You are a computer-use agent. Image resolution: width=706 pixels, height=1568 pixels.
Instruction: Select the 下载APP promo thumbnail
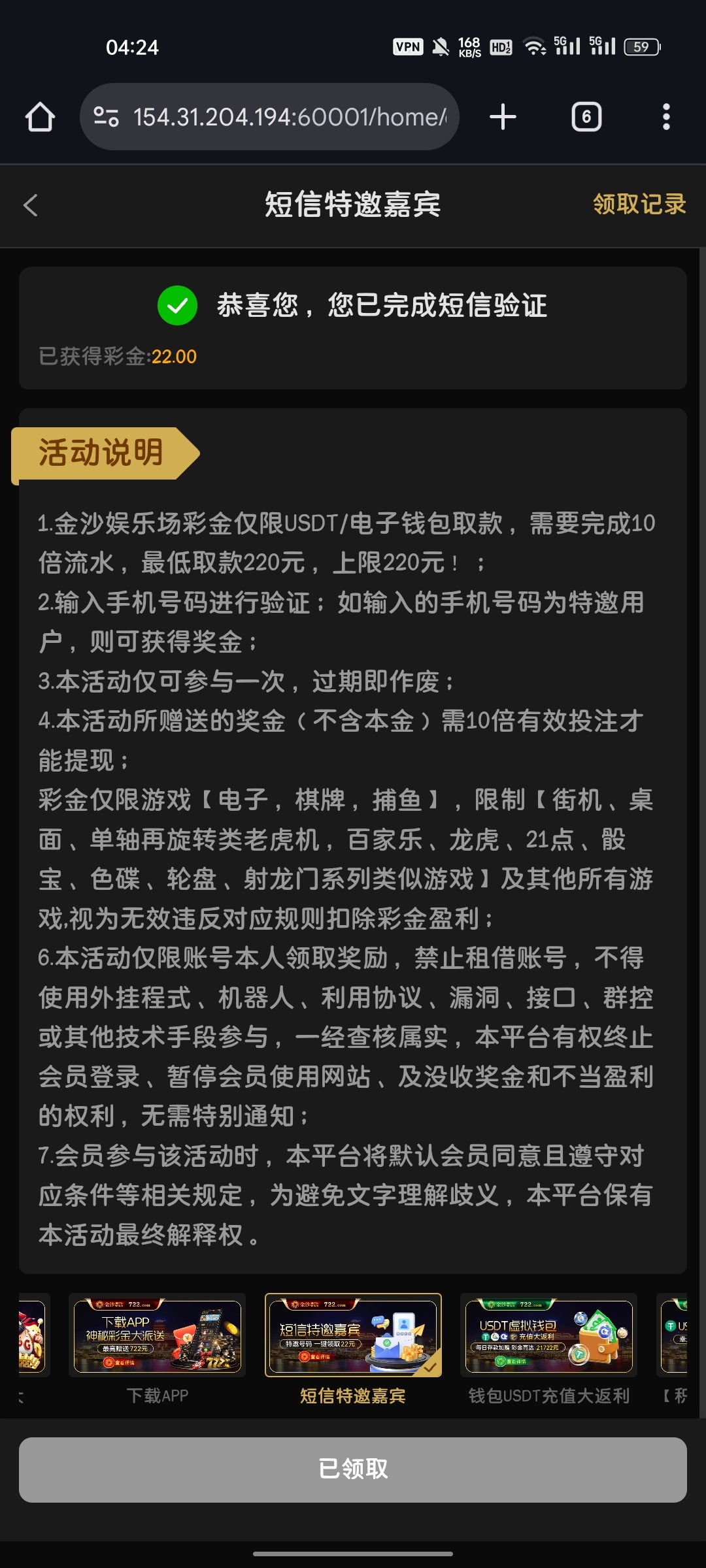pos(157,1335)
